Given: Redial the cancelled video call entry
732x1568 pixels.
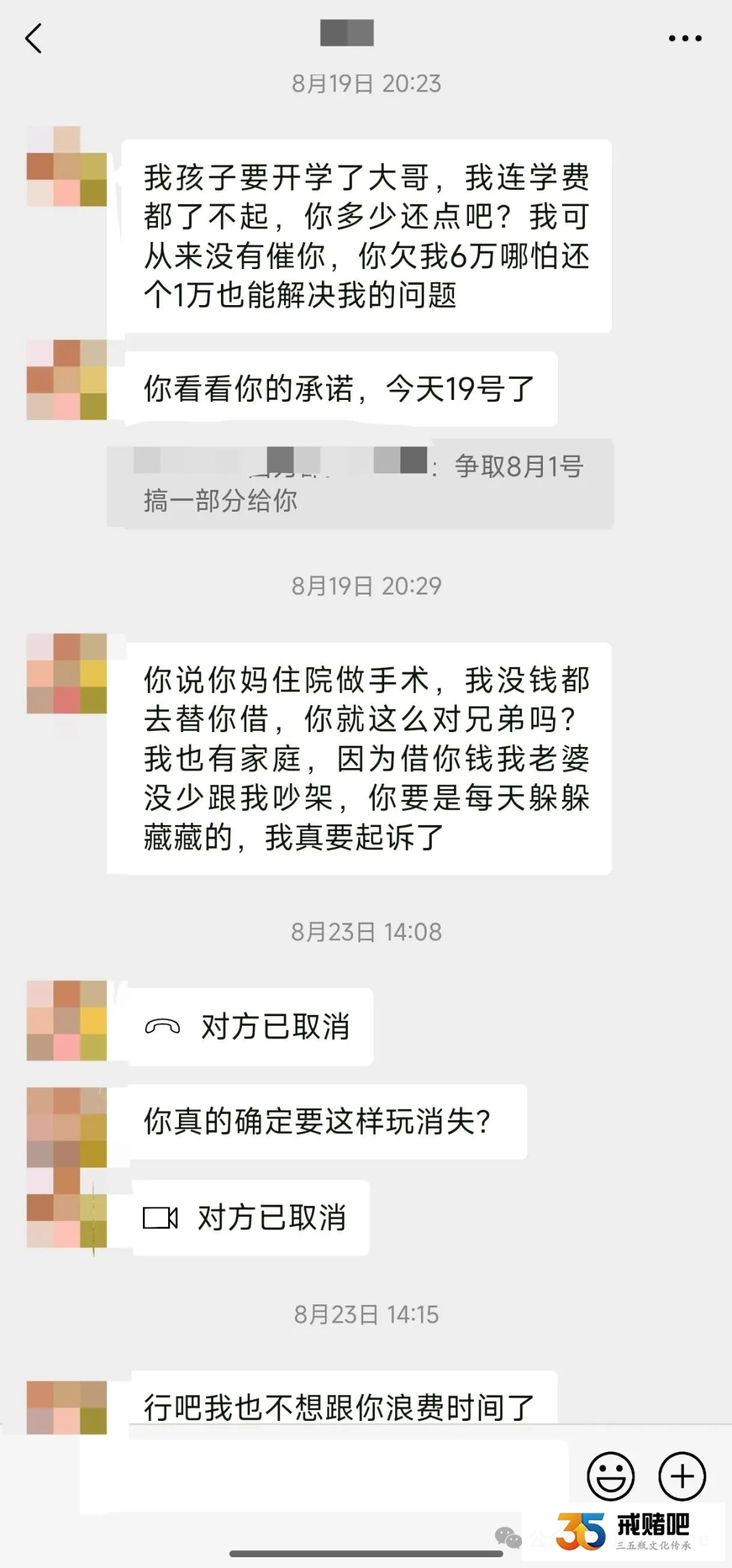Looking at the screenshot, I should (248, 1218).
